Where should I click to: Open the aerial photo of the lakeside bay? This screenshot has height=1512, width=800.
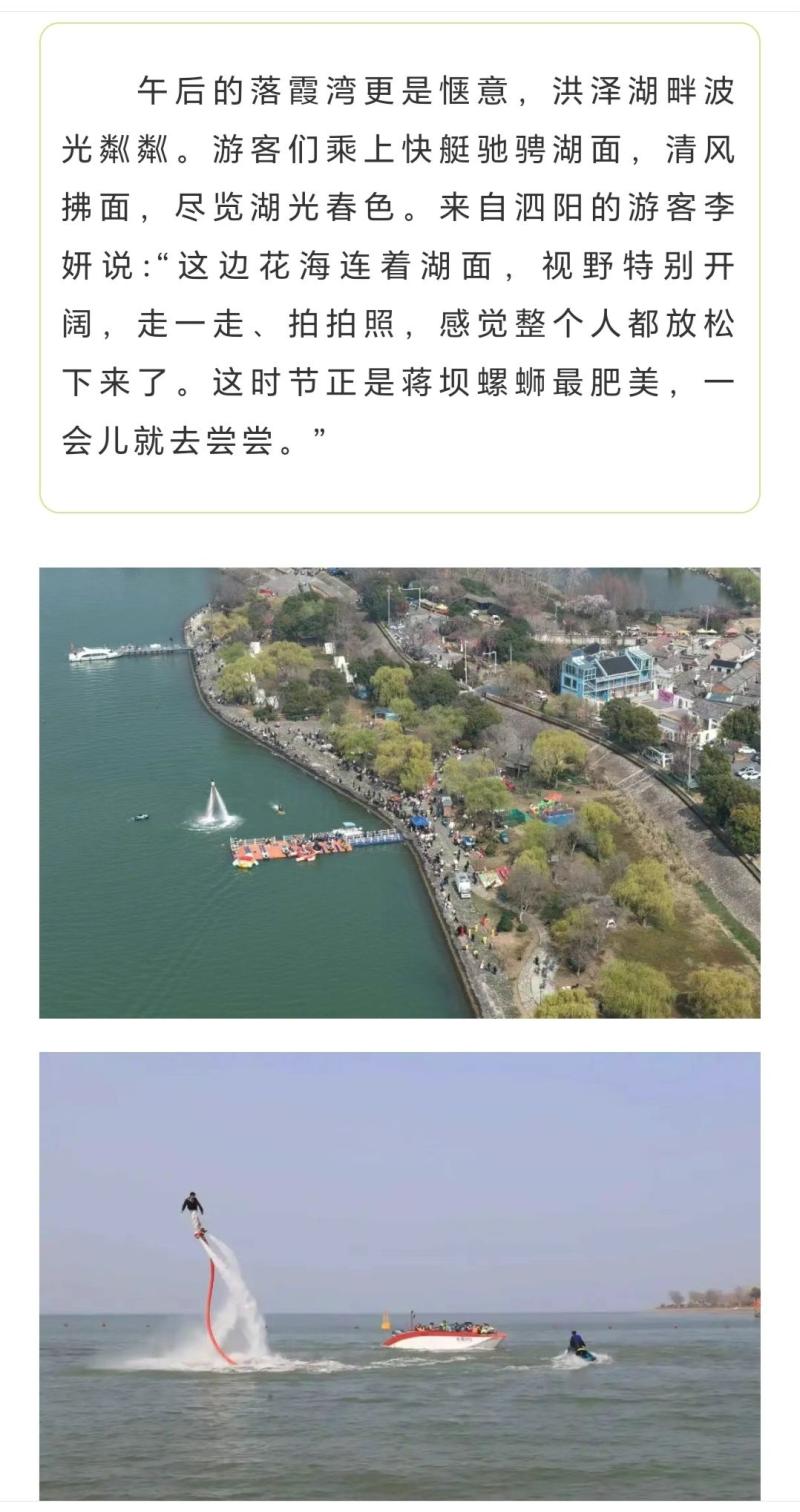coord(399,792)
